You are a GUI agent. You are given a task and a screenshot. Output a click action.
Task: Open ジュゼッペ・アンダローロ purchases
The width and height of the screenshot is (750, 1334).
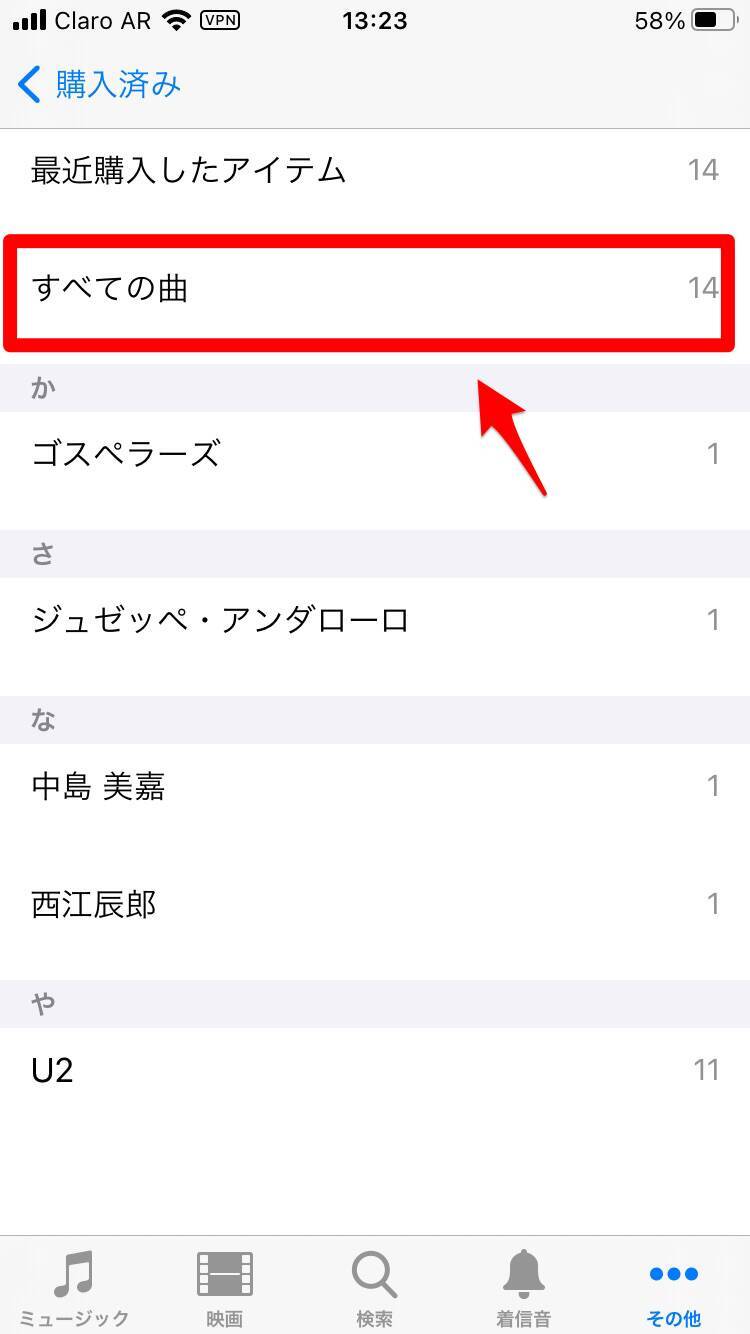click(x=375, y=620)
